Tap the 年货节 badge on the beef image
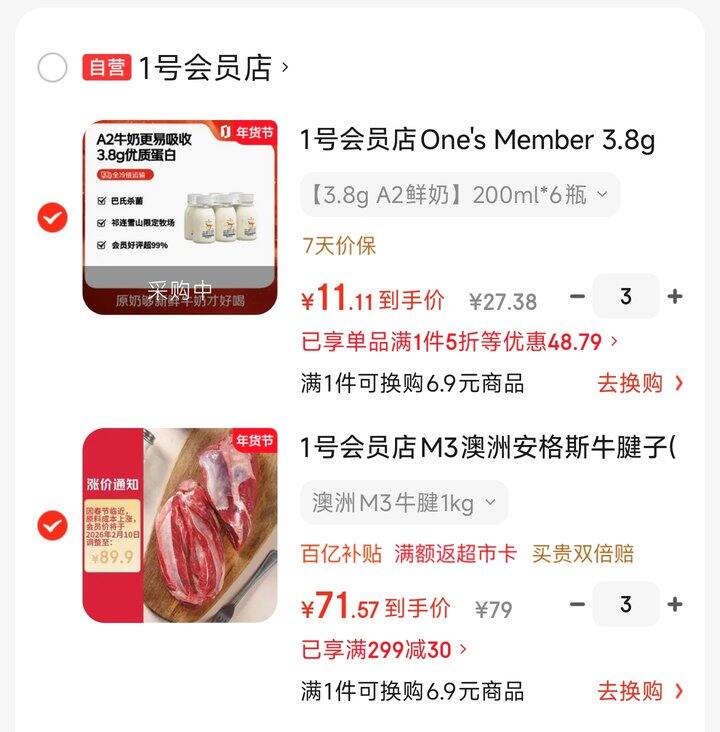Viewport: 720px width, 732px height. [x=252, y=441]
